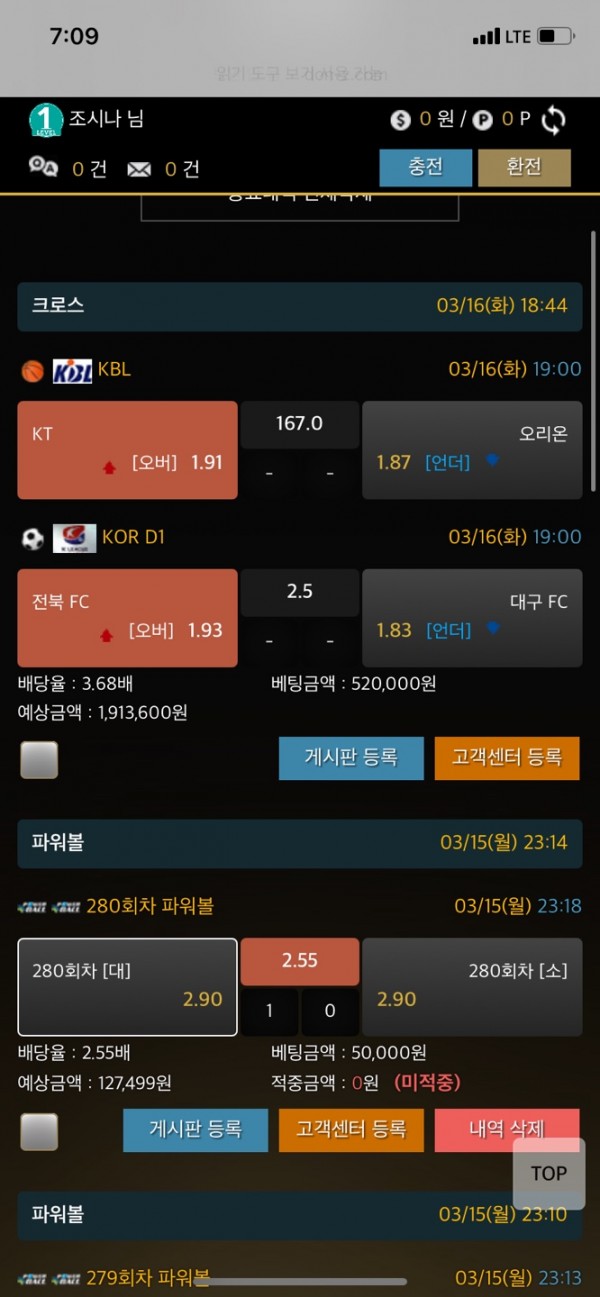Open the messages envelope icon

139,169
